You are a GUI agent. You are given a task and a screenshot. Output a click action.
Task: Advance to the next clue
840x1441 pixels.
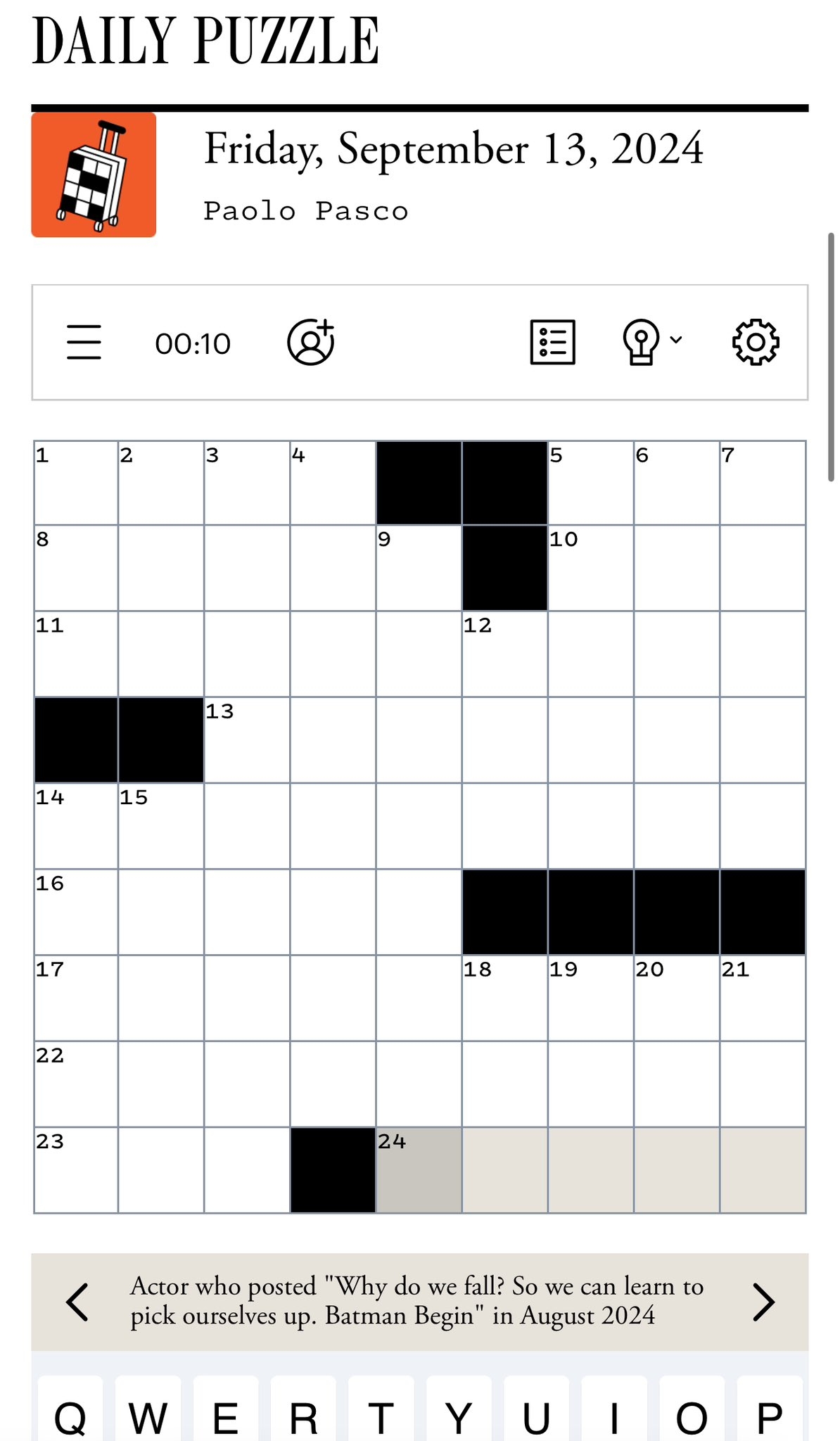[x=763, y=1302]
